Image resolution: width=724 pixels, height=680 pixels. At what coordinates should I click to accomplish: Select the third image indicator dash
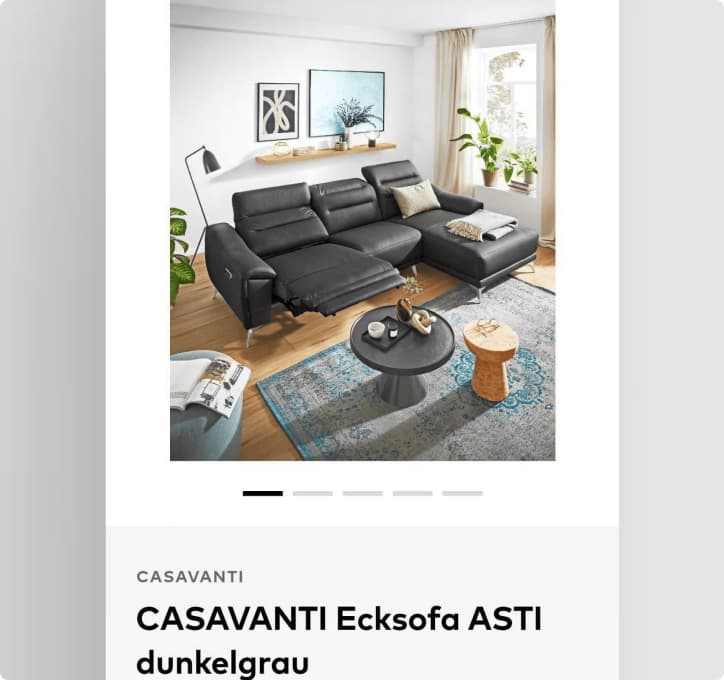click(x=362, y=493)
